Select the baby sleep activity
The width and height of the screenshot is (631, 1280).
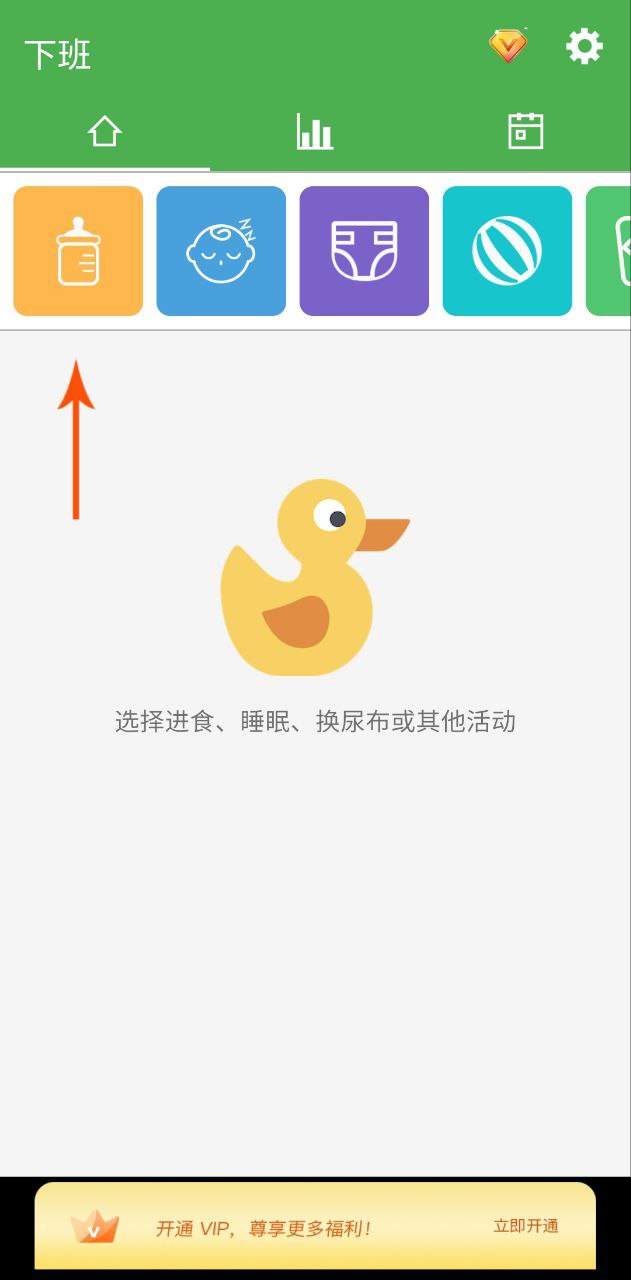click(x=221, y=251)
